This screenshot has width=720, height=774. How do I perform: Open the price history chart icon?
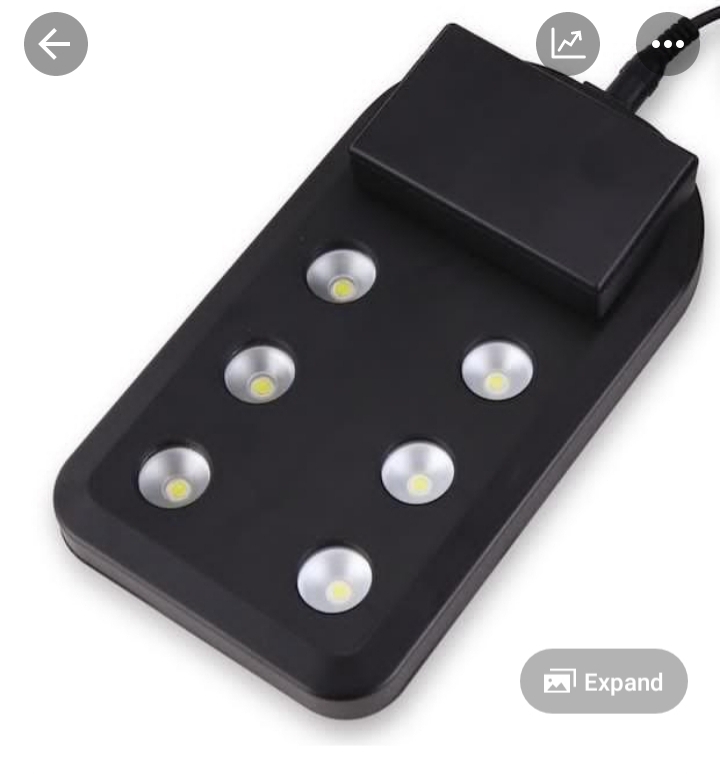[568, 43]
